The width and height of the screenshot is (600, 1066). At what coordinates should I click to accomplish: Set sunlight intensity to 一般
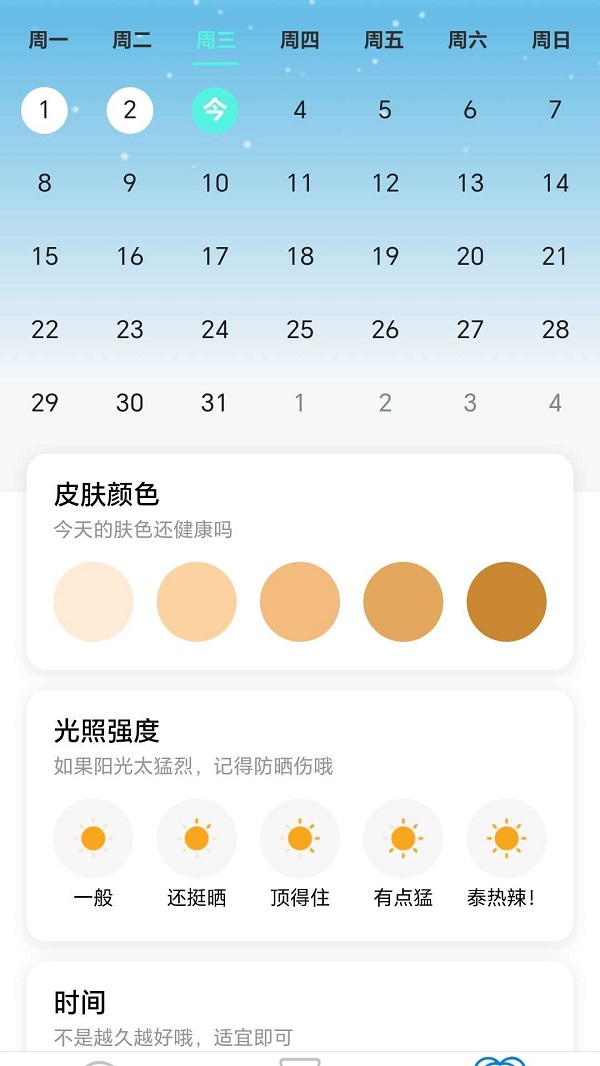coord(93,838)
